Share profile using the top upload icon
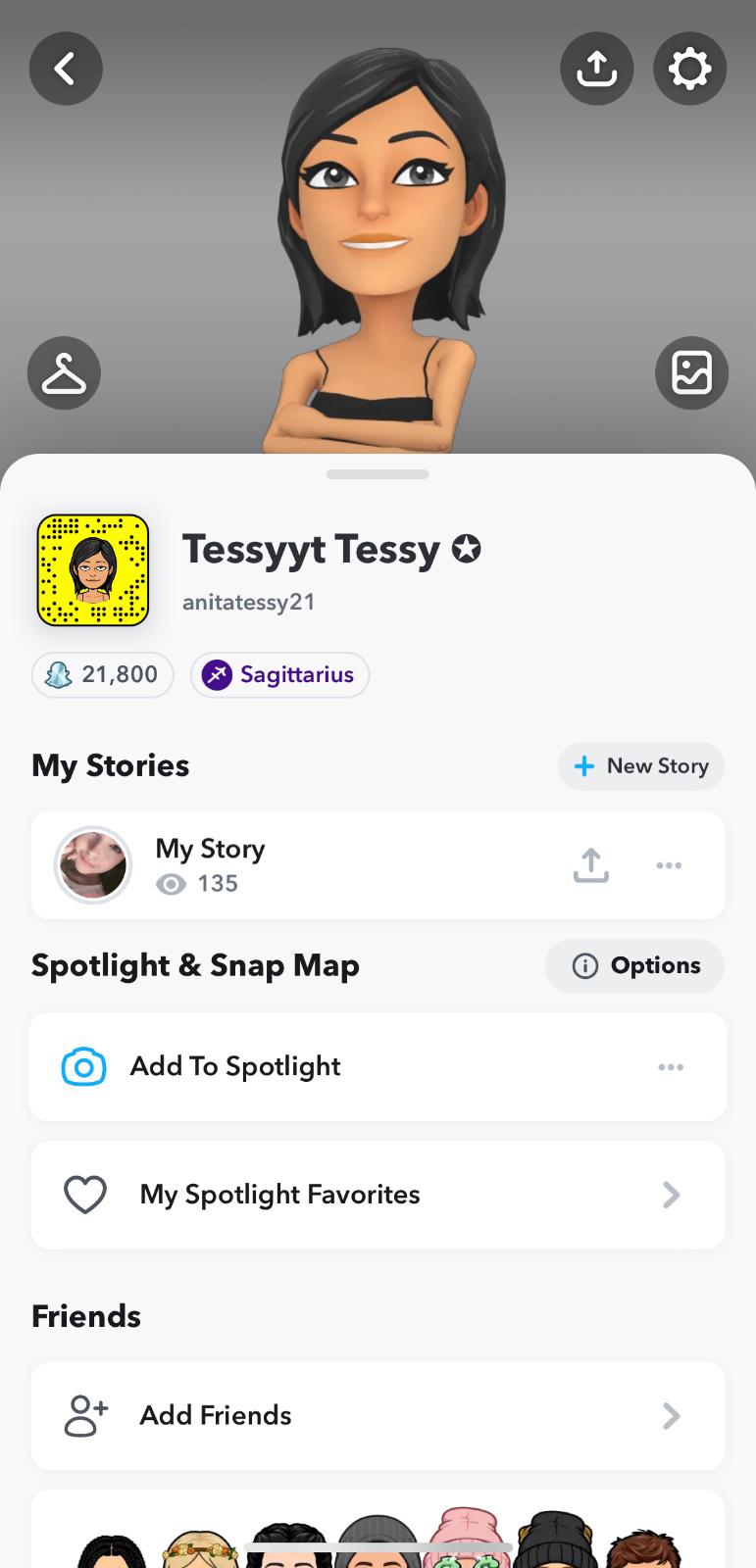The width and height of the screenshot is (756, 1568). coord(596,69)
